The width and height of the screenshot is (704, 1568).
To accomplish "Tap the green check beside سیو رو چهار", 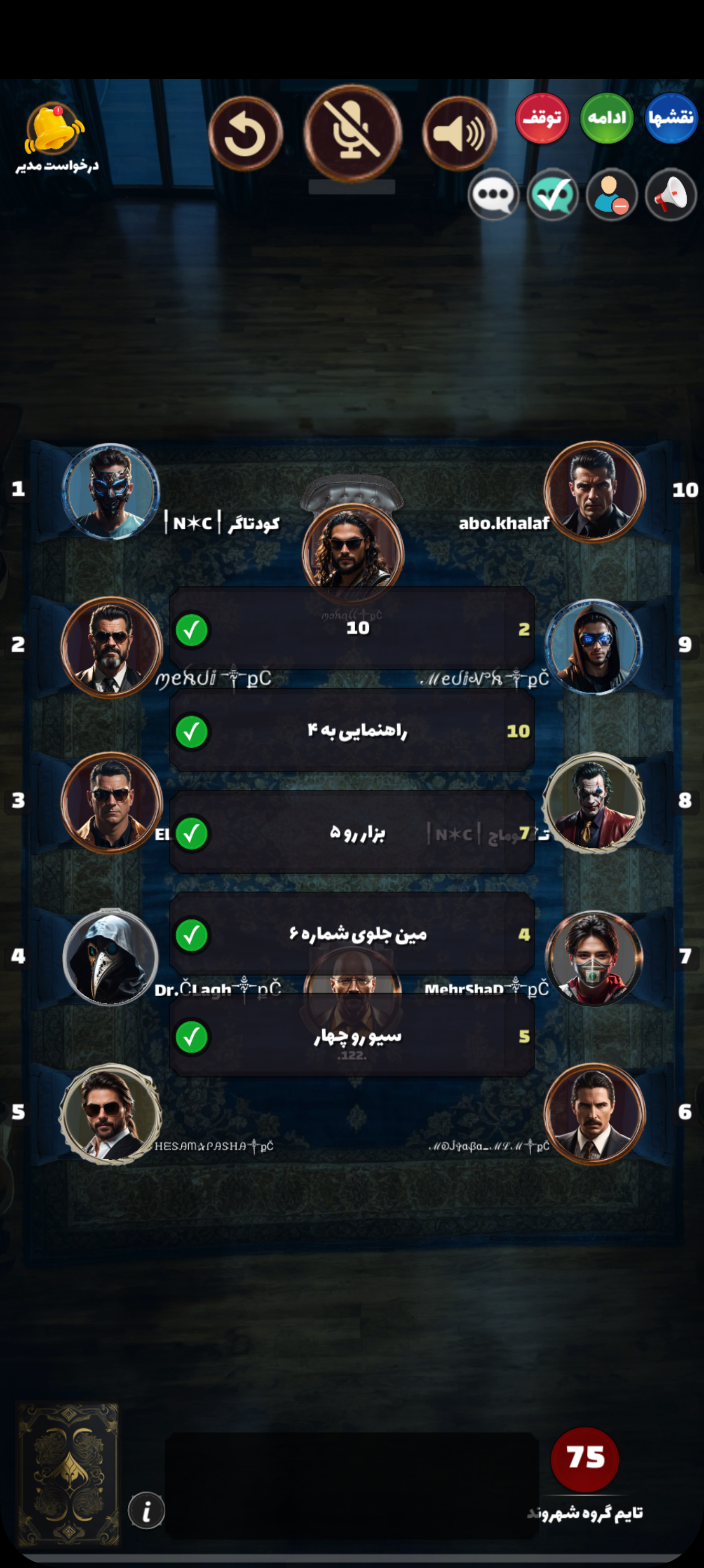I will coord(192,1037).
